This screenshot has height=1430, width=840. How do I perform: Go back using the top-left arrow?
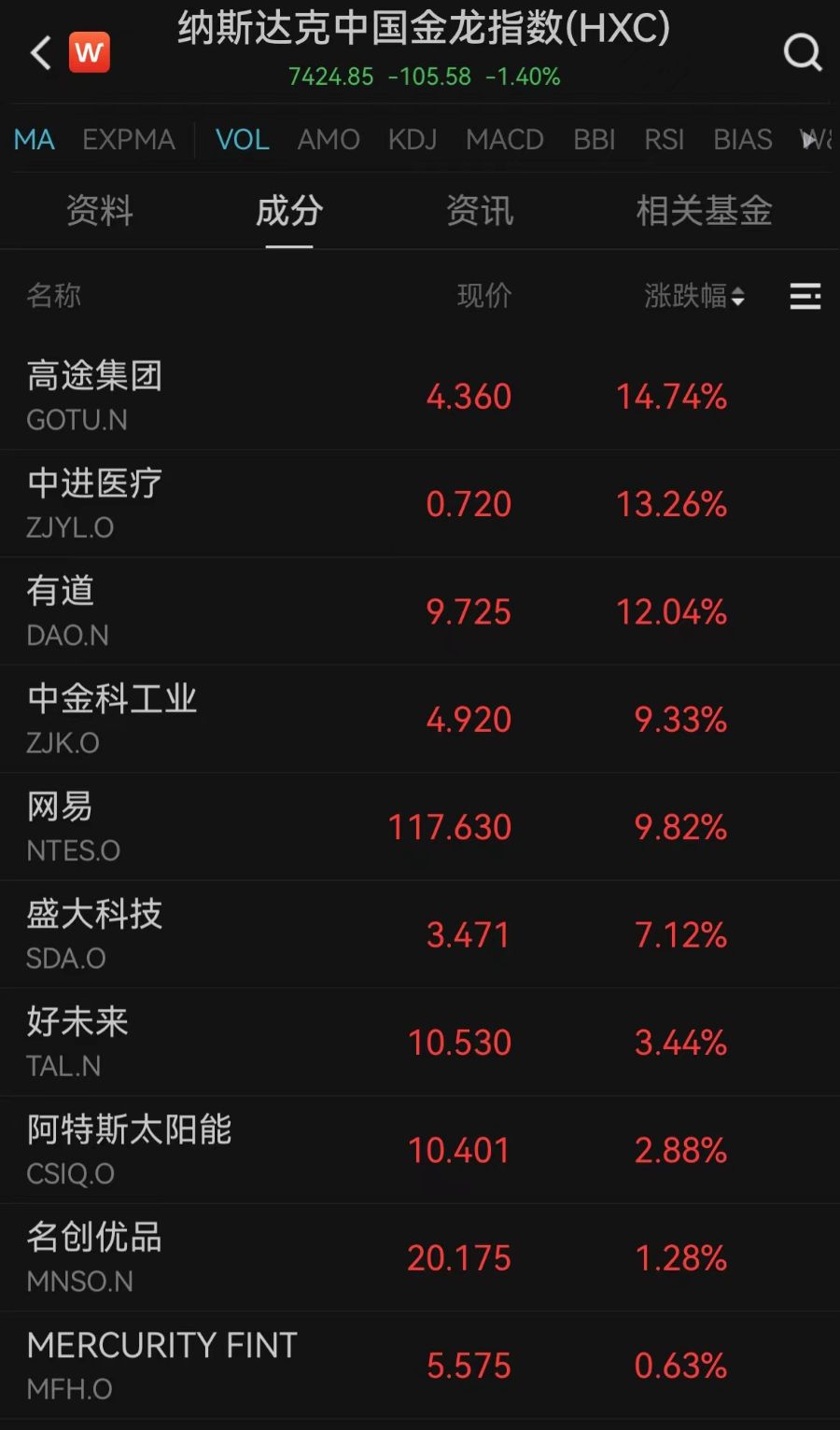[39, 53]
